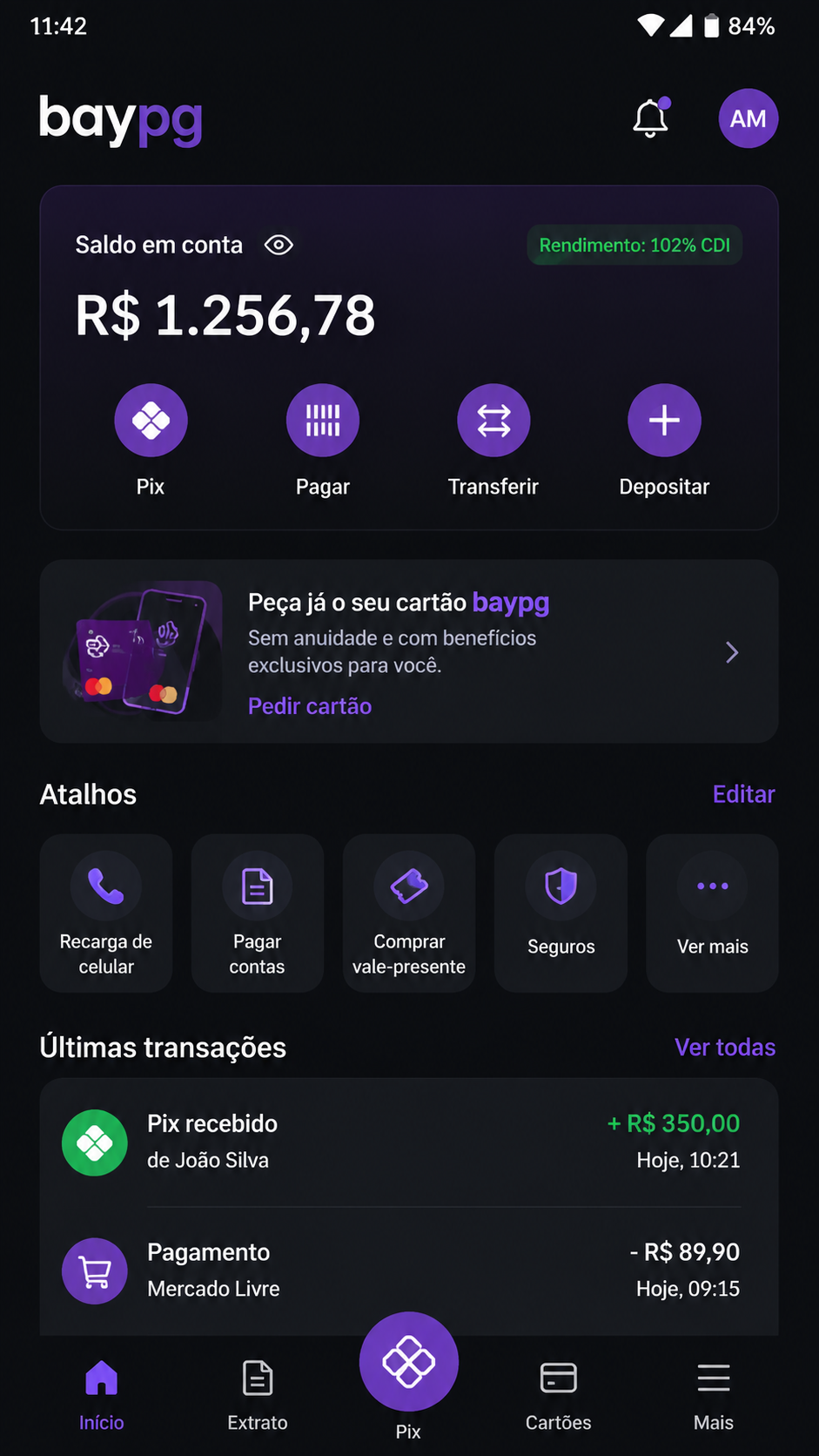Select Comprar vale-presente shortcut
819x1456 pixels.
409,913
